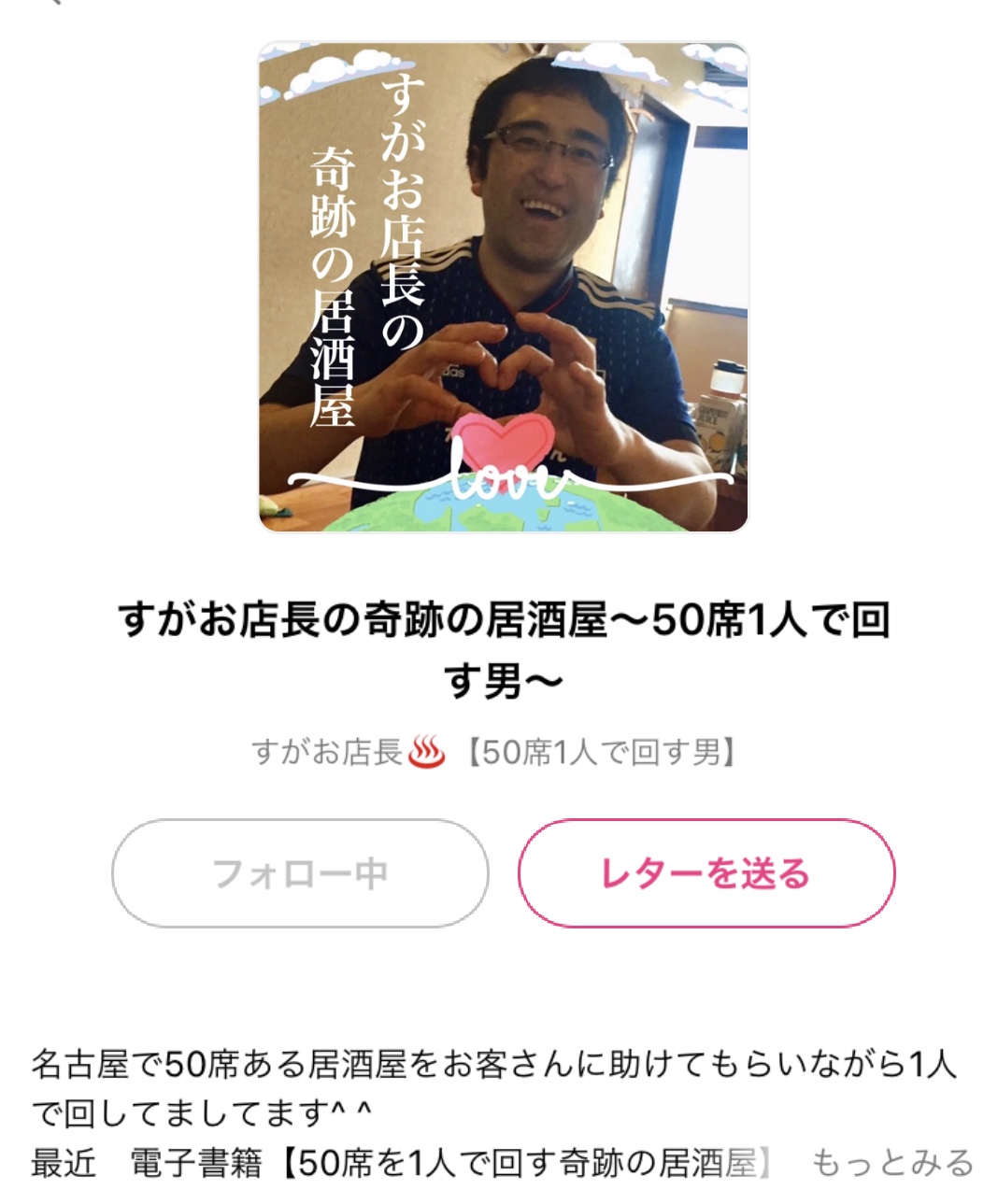Expand the description with もっとみる
The image size is (998, 1204).
[891, 1163]
